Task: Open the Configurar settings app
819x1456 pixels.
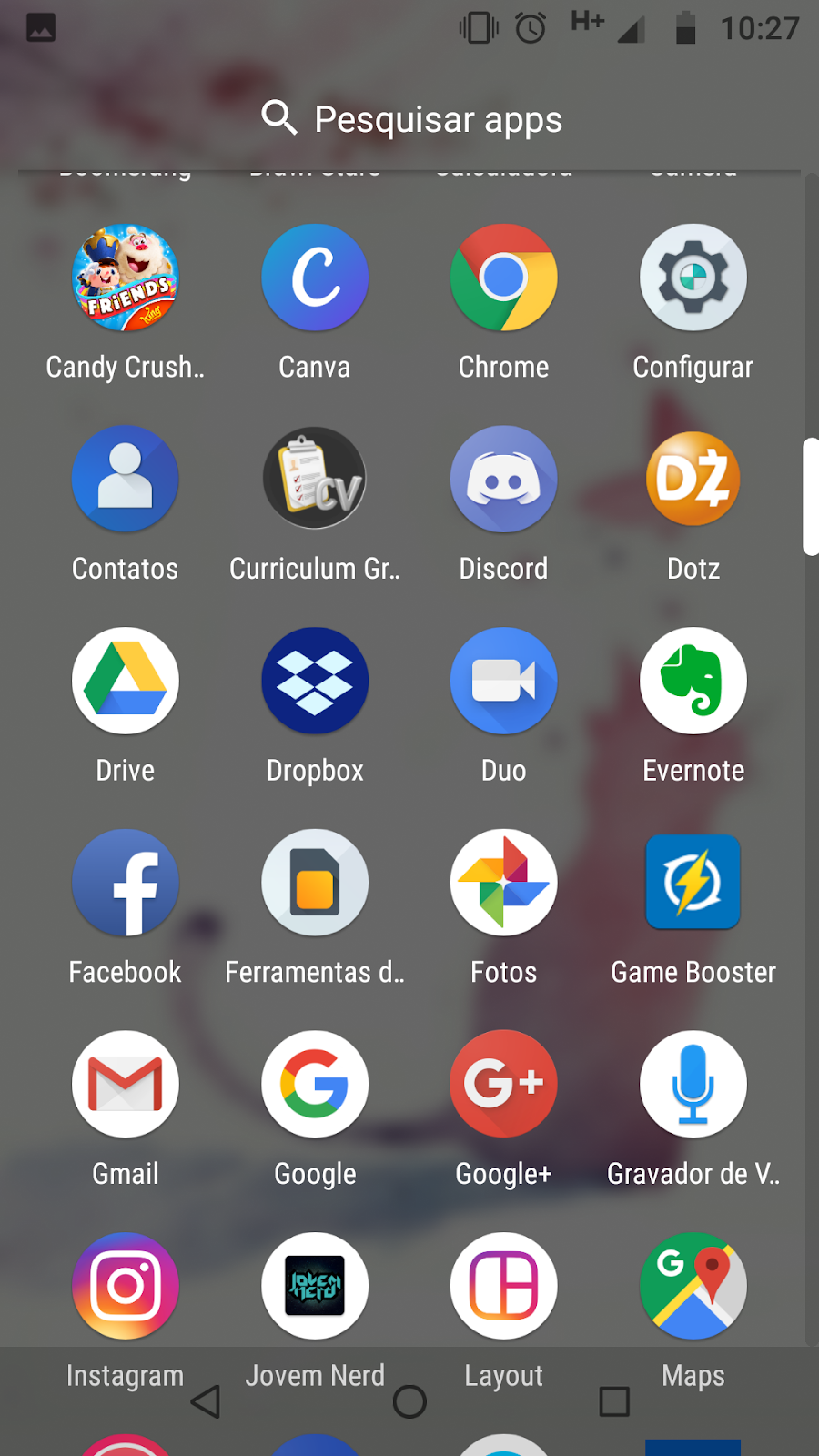Action: [693, 278]
